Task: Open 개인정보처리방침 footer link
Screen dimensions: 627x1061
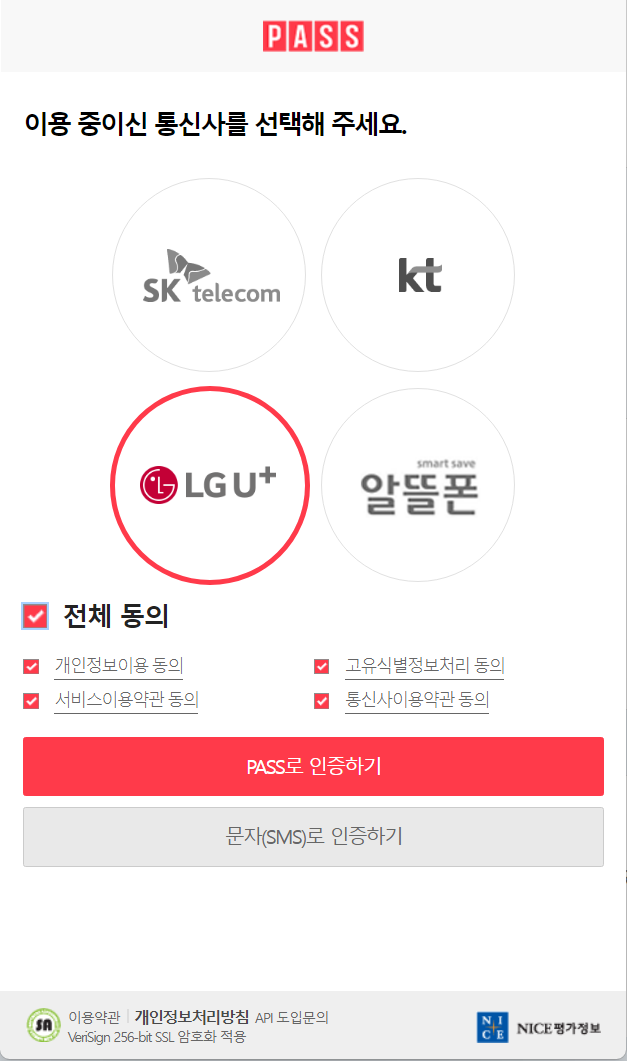Action: (191, 1017)
